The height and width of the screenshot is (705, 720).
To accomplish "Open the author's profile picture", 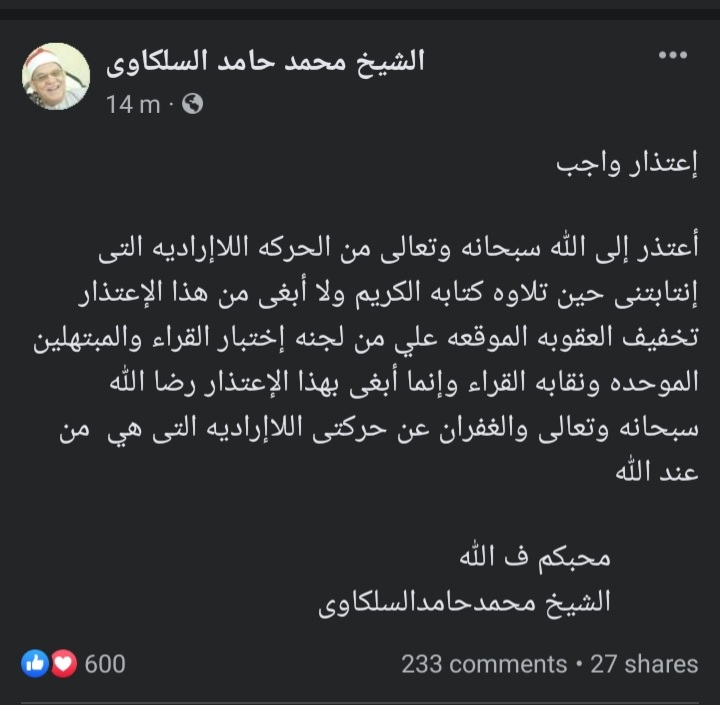I will [x=56, y=76].
